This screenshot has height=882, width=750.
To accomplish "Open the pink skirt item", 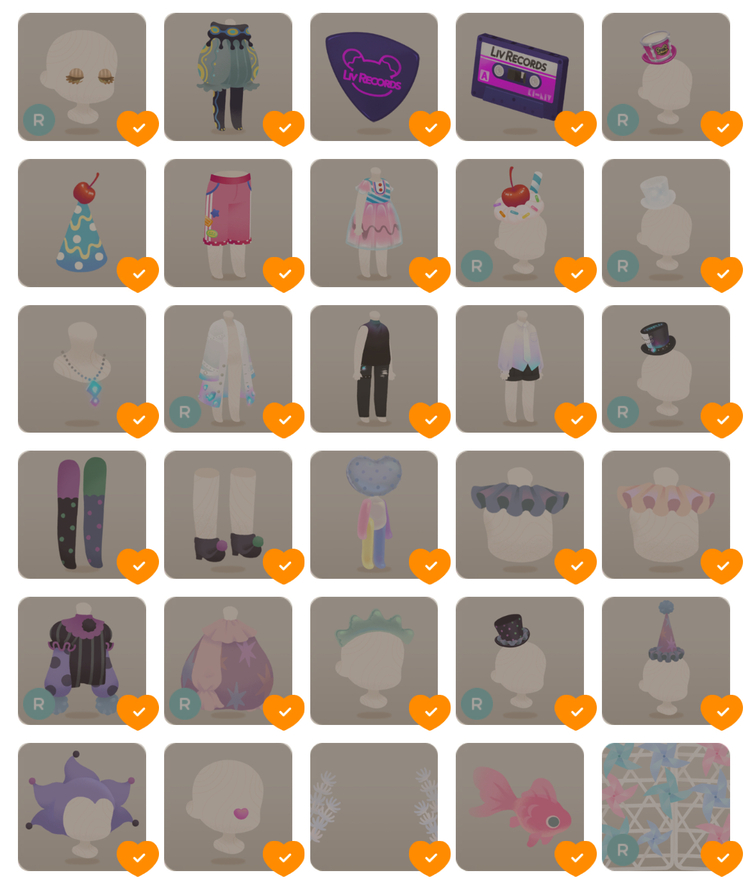I will [226, 220].
